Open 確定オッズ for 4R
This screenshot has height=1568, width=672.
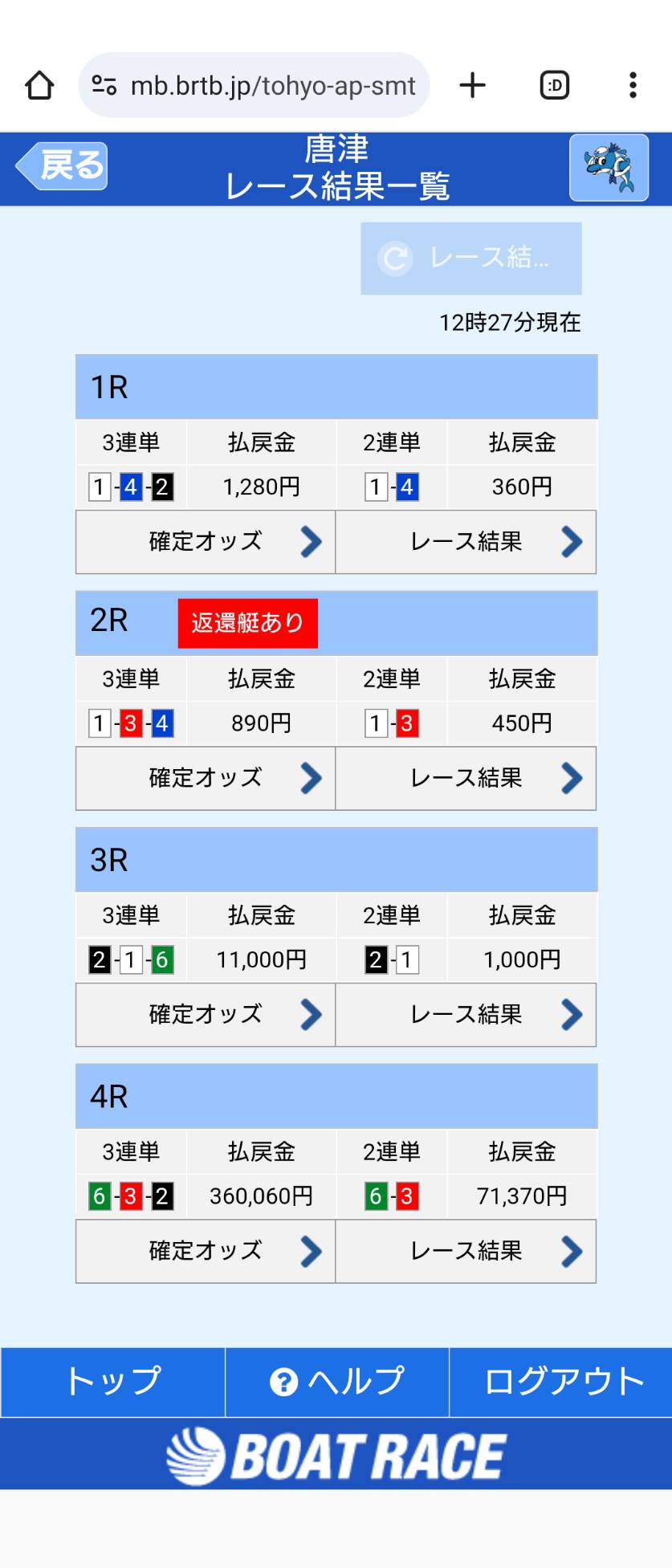pyautogui.click(x=206, y=1251)
